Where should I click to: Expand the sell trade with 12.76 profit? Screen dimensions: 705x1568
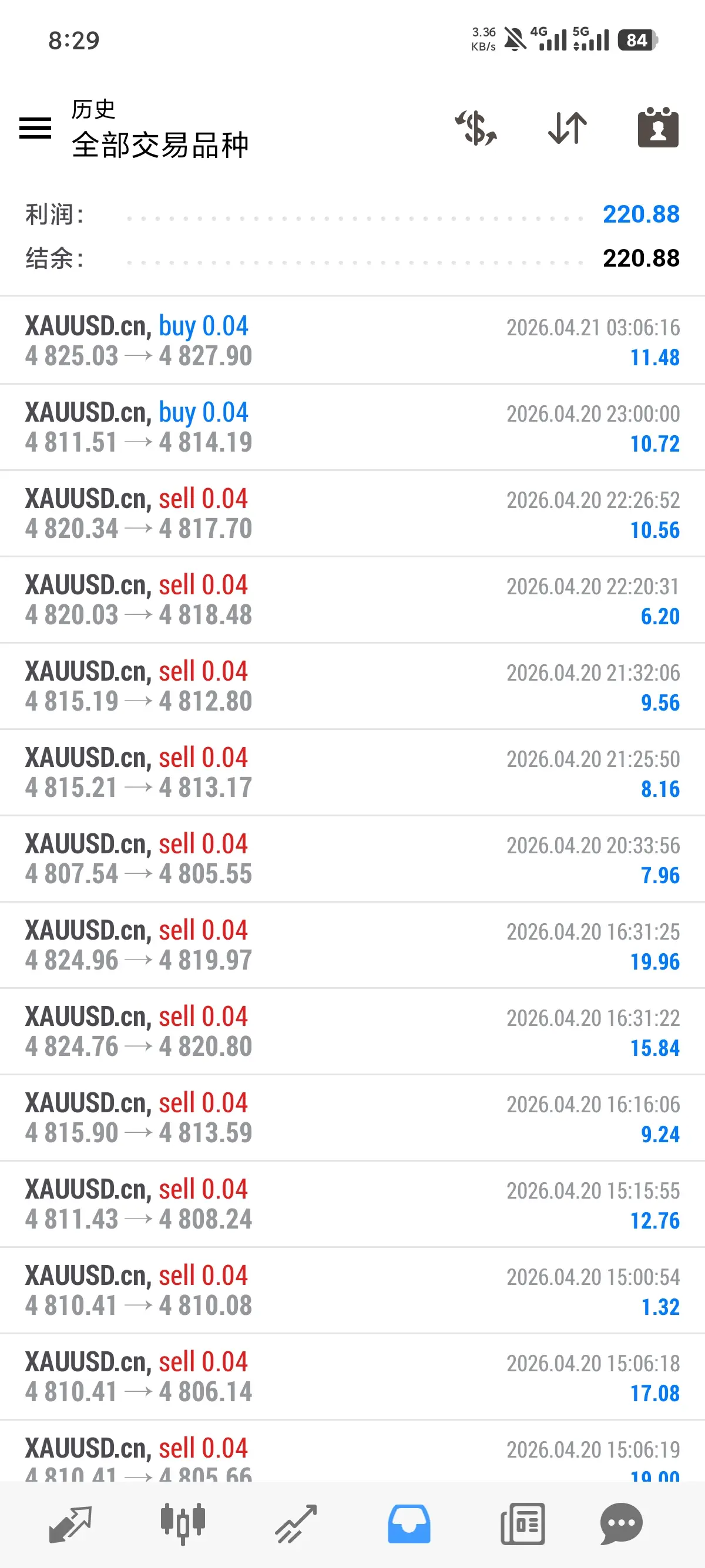352,1204
